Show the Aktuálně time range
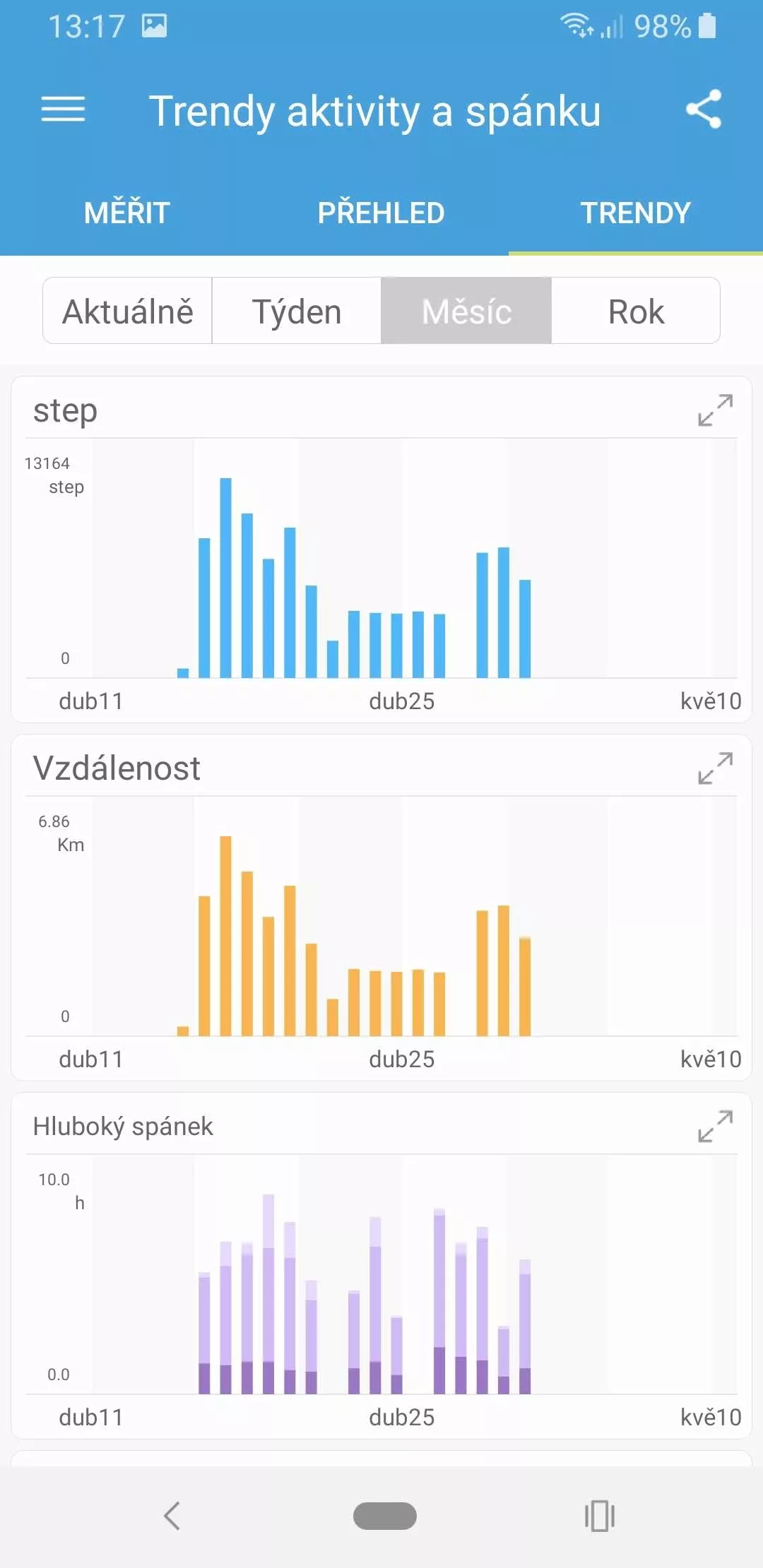 click(128, 311)
